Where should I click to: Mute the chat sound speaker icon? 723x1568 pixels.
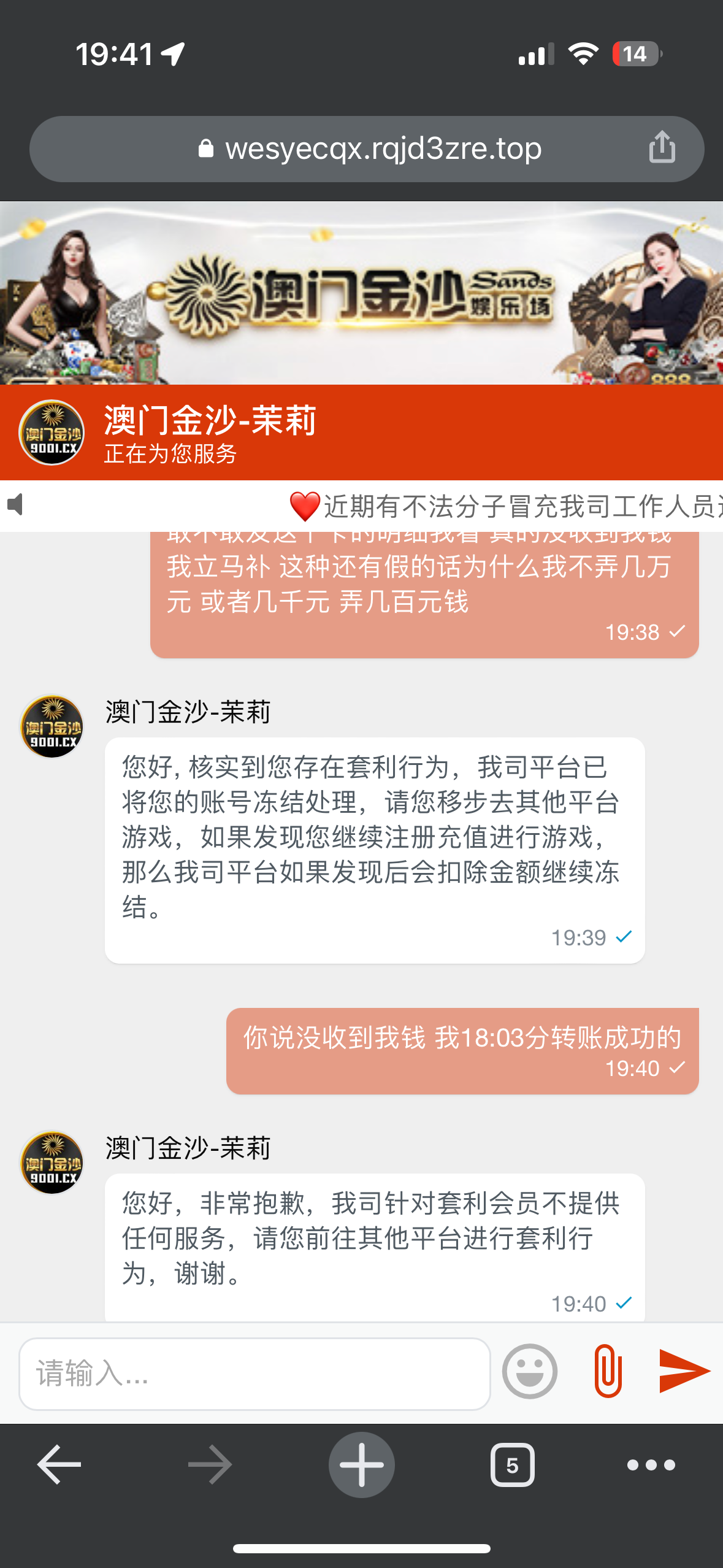(x=16, y=505)
